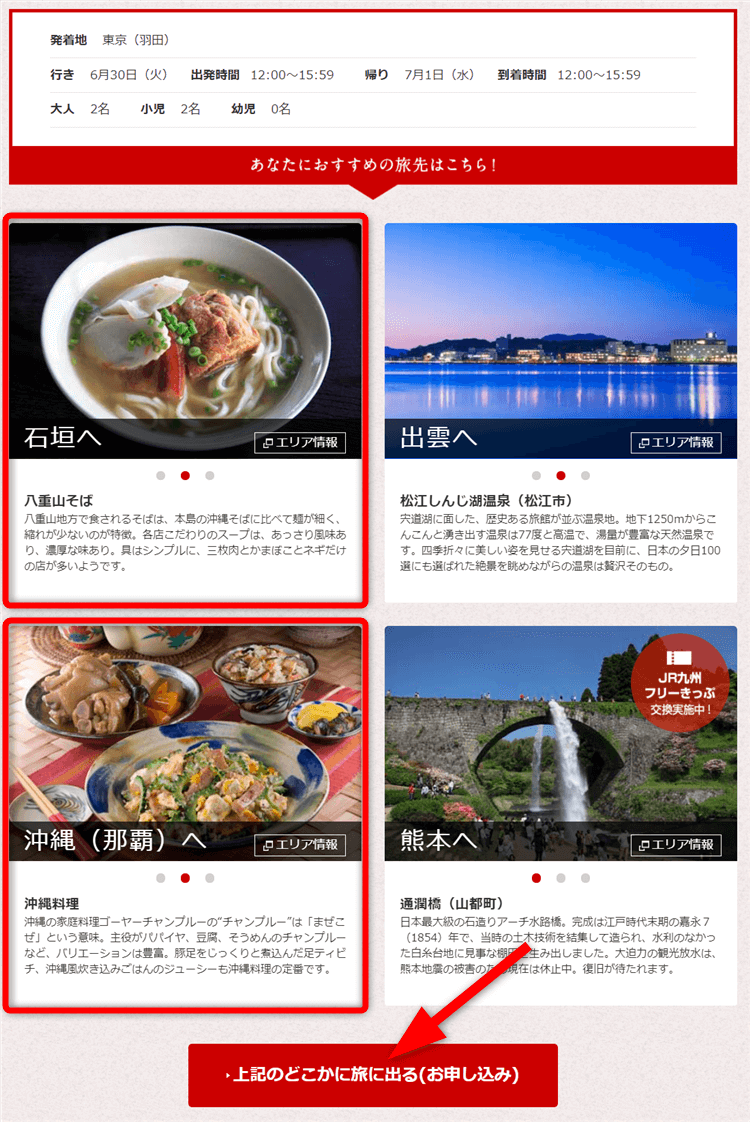Select the third slide dot under 熊本へ
The image size is (750, 1122).
coord(585,878)
